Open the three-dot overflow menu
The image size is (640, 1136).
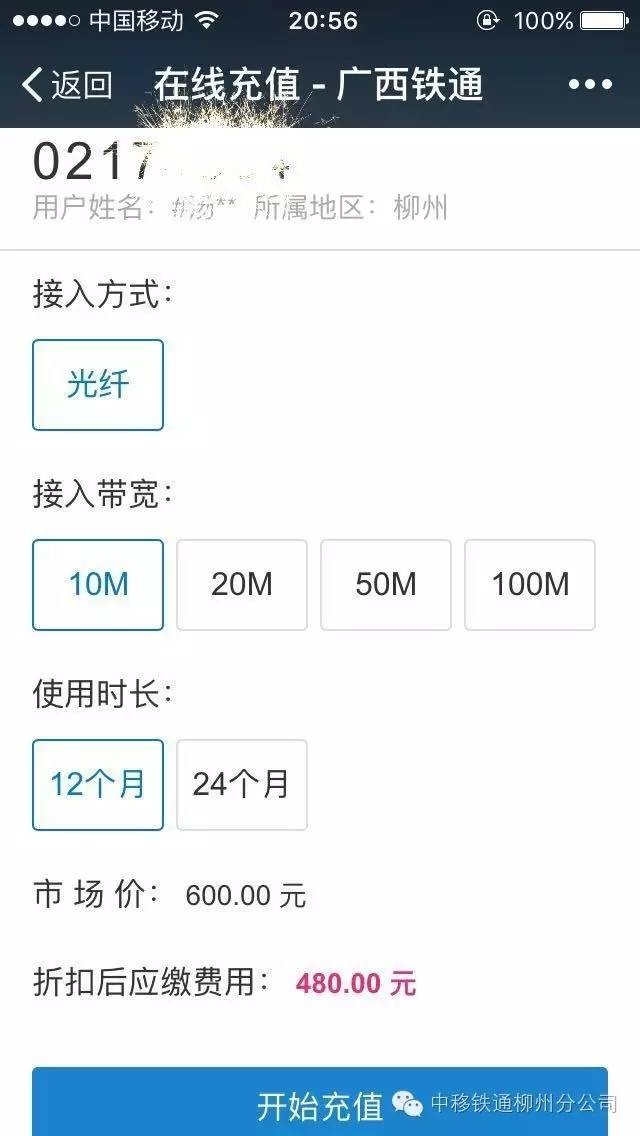point(589,85)
